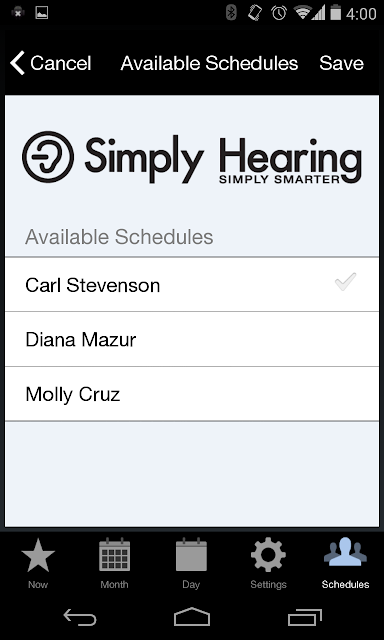Save the selected schedules
Screen dimensions: 384x640
coord(341,63)
